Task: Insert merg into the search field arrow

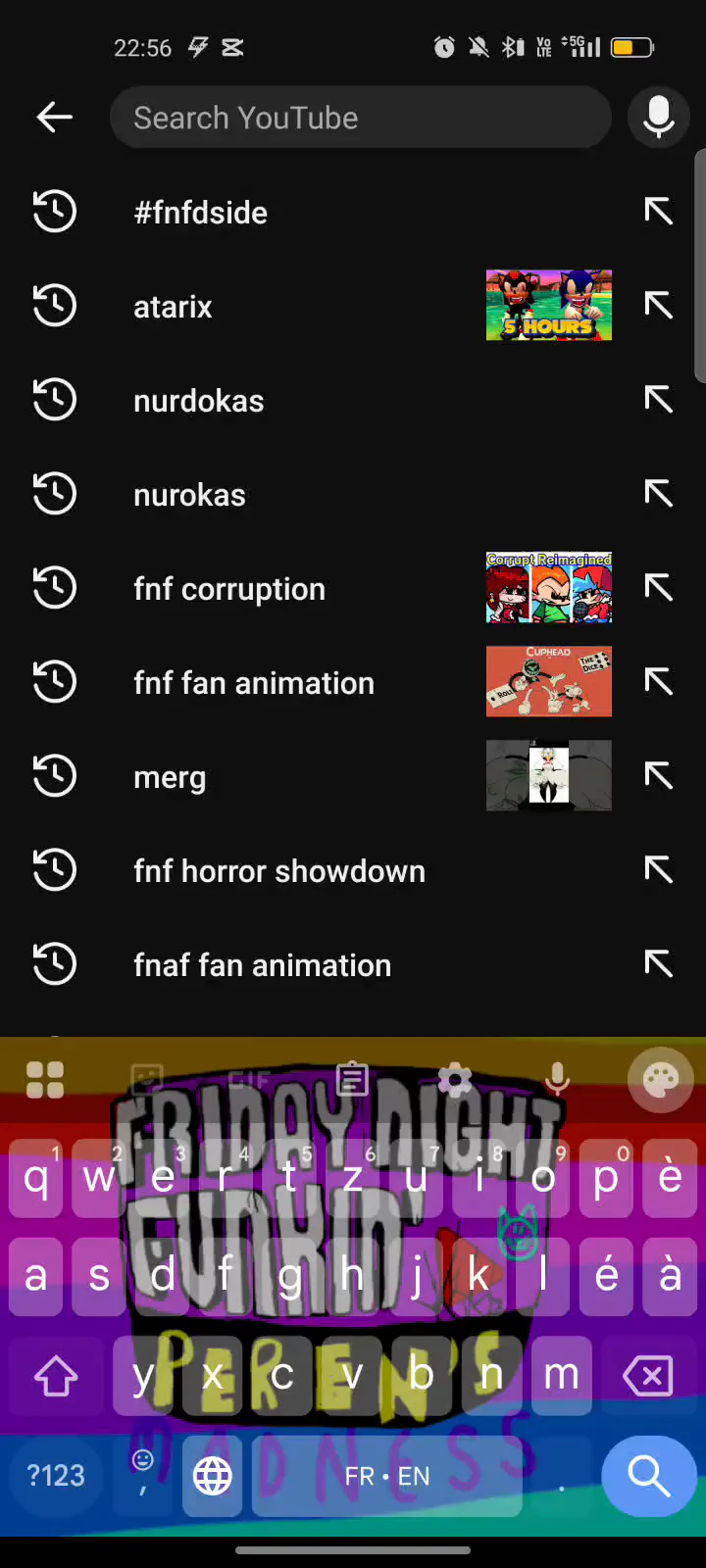Action: (658, 776)
